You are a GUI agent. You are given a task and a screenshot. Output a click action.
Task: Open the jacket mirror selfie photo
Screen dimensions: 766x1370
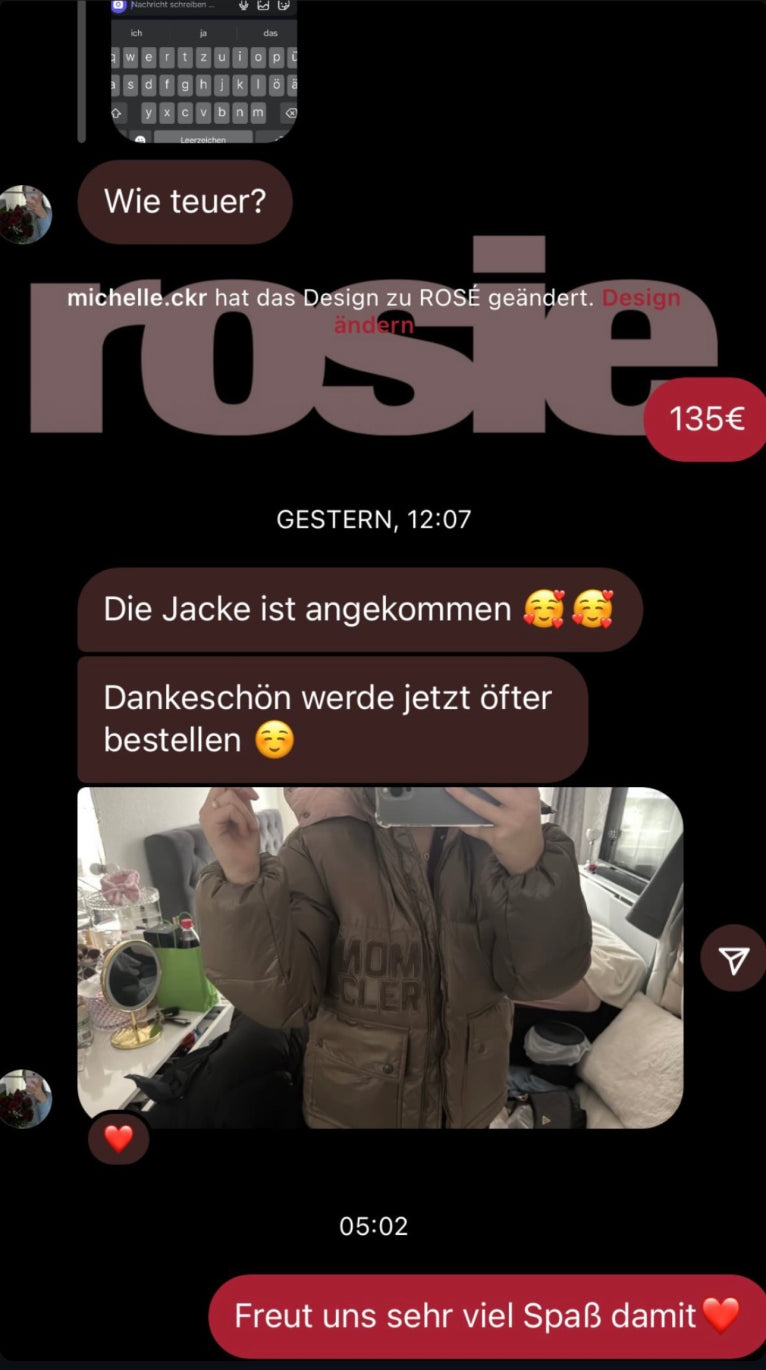pos(380,957)
